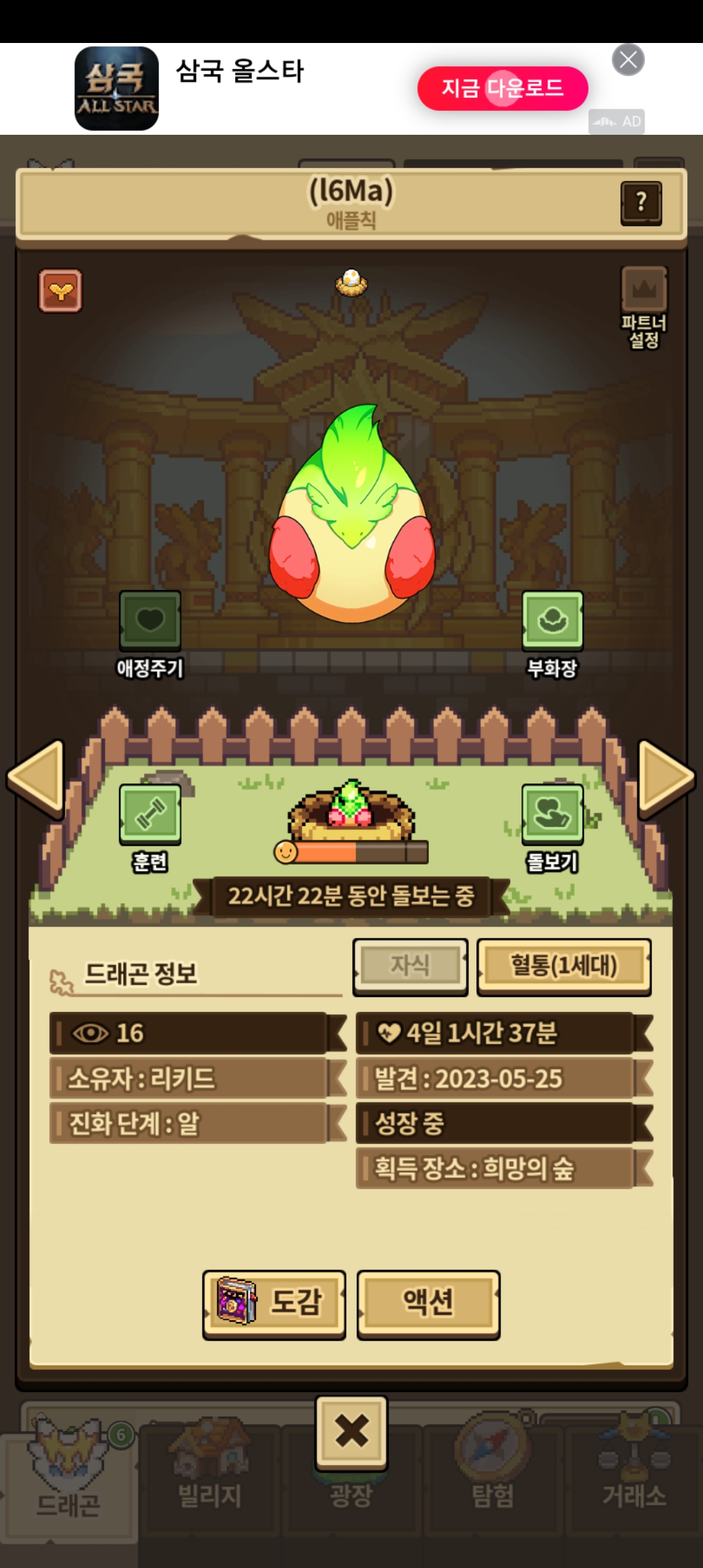703x1568 pixels.
Task: Tap the 지금 다운로드 download button
Action: click(503, 88)
